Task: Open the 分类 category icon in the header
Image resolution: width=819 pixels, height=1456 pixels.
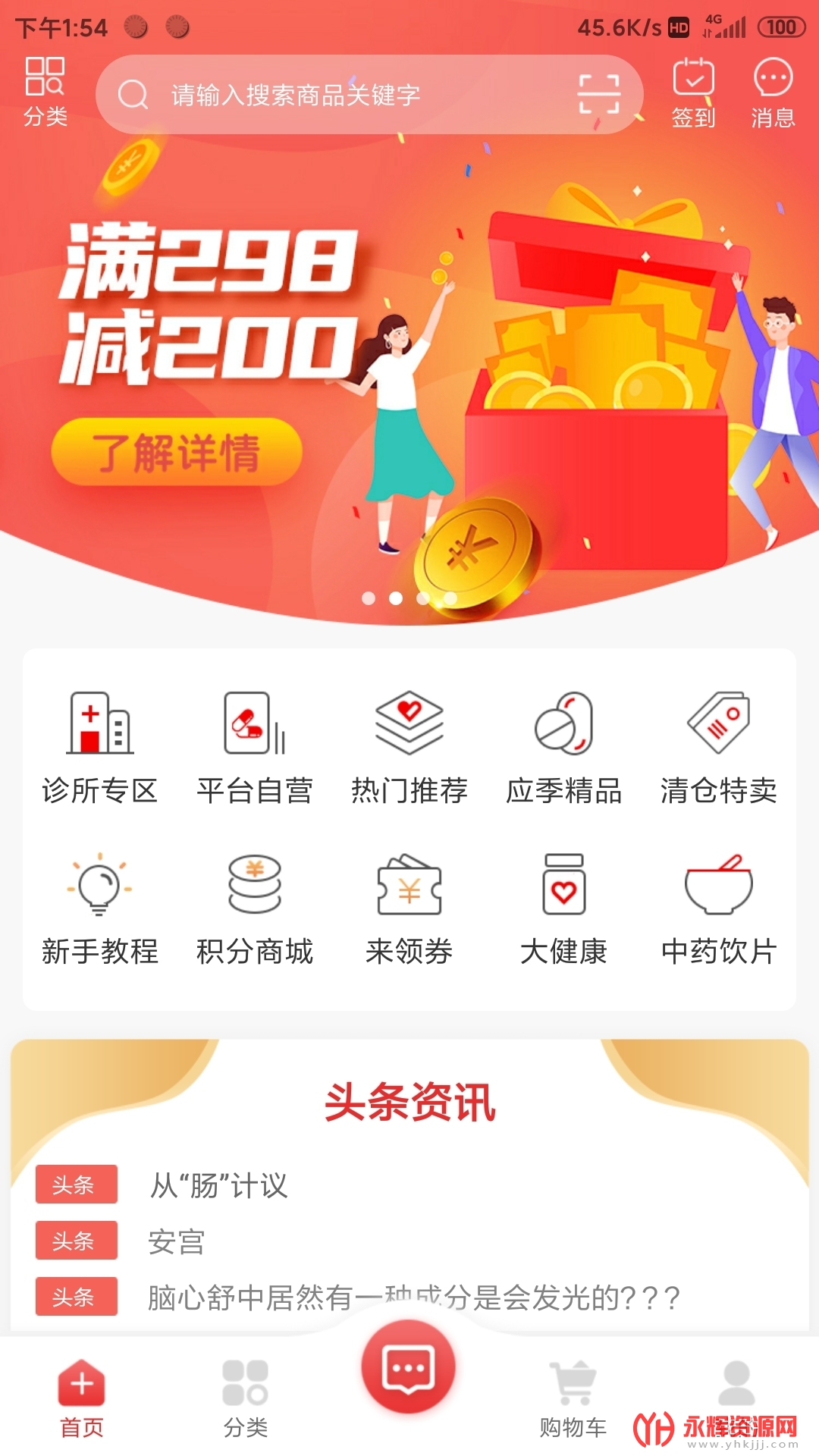Action: click(x=45, y=92)
